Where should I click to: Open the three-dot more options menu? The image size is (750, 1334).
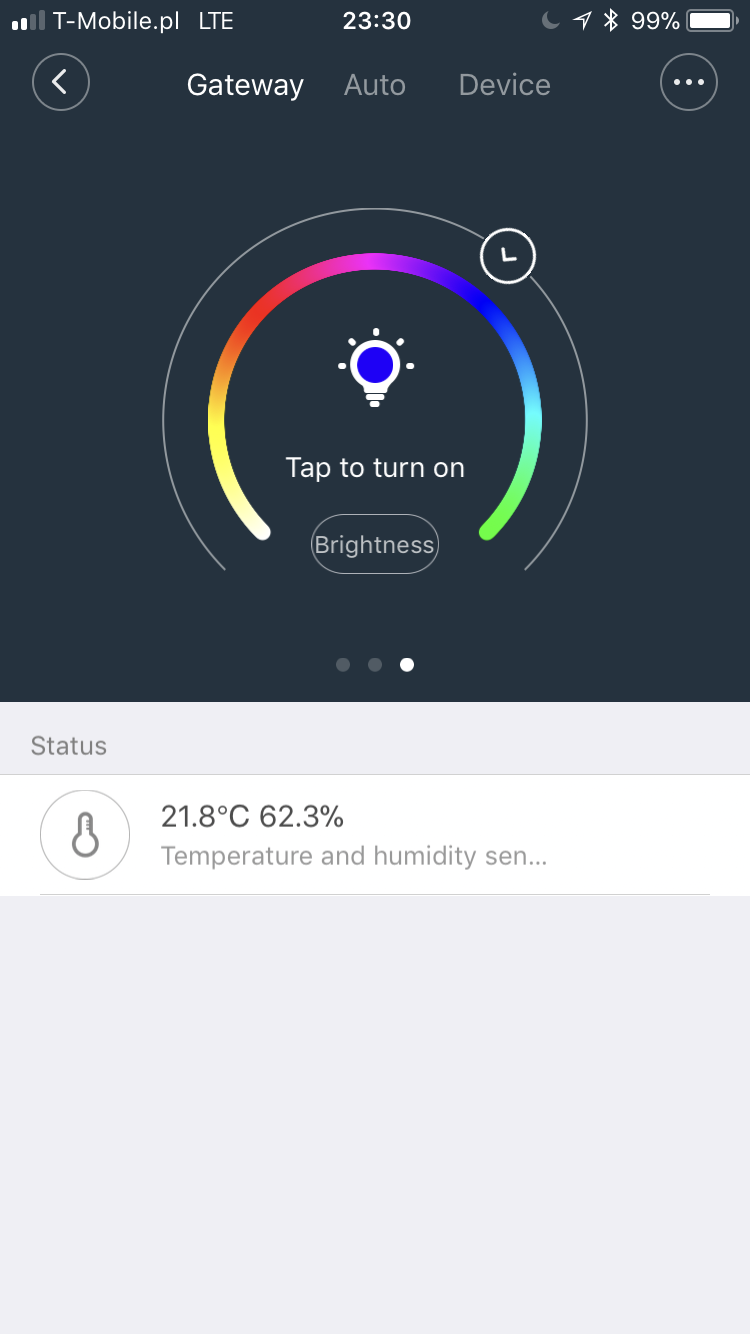(689, 82)
